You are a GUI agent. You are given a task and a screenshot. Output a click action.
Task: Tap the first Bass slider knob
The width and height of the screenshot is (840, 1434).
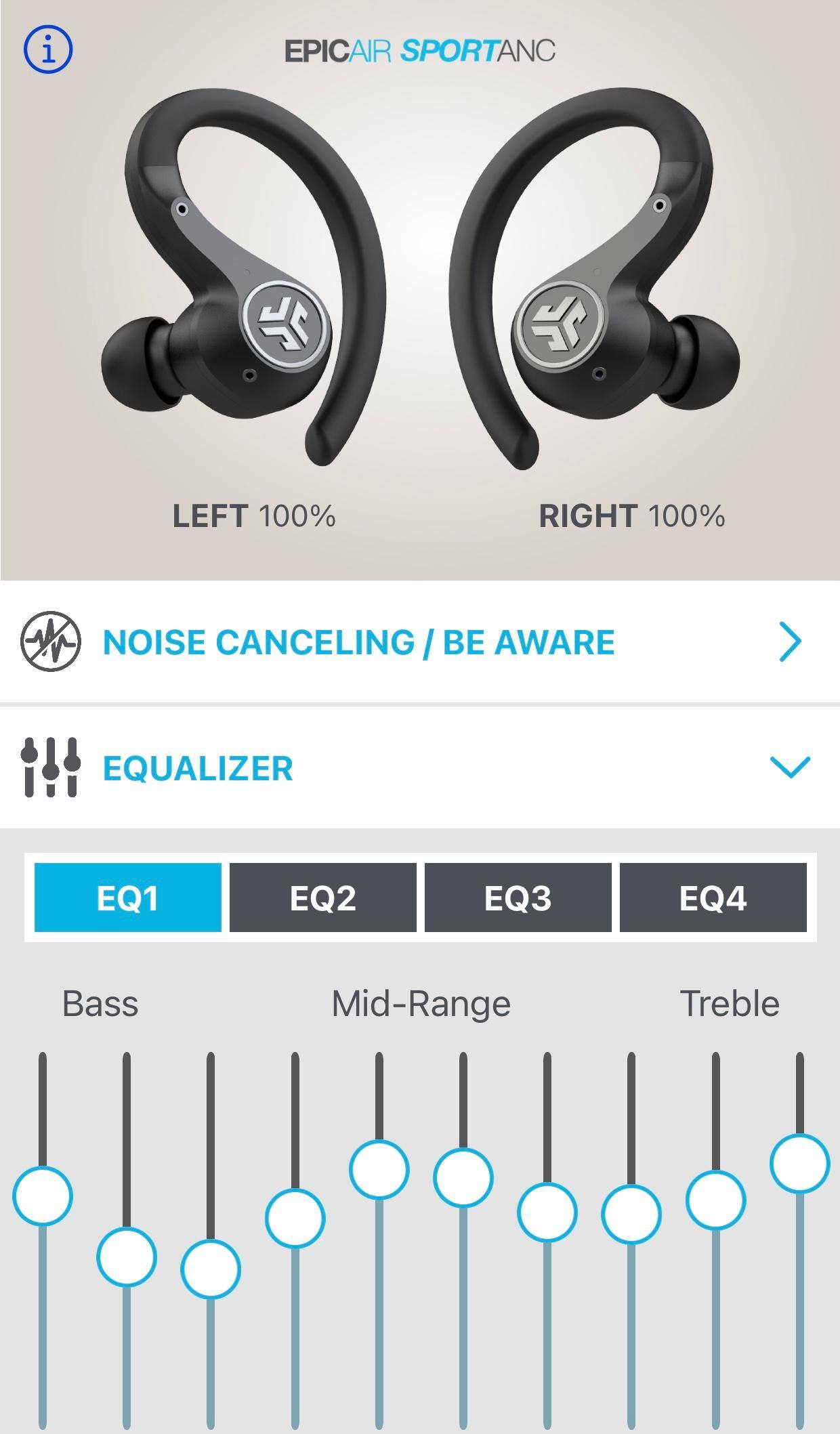click(43, 1196)
